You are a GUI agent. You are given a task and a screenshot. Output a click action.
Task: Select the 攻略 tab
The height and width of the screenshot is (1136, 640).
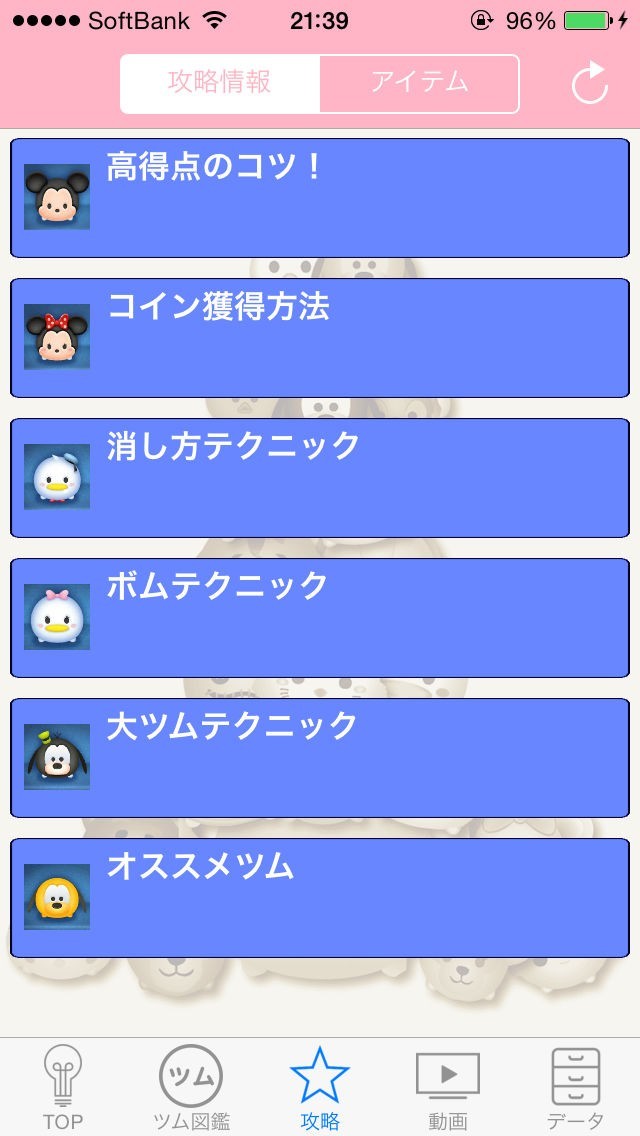coord(320,1088)
